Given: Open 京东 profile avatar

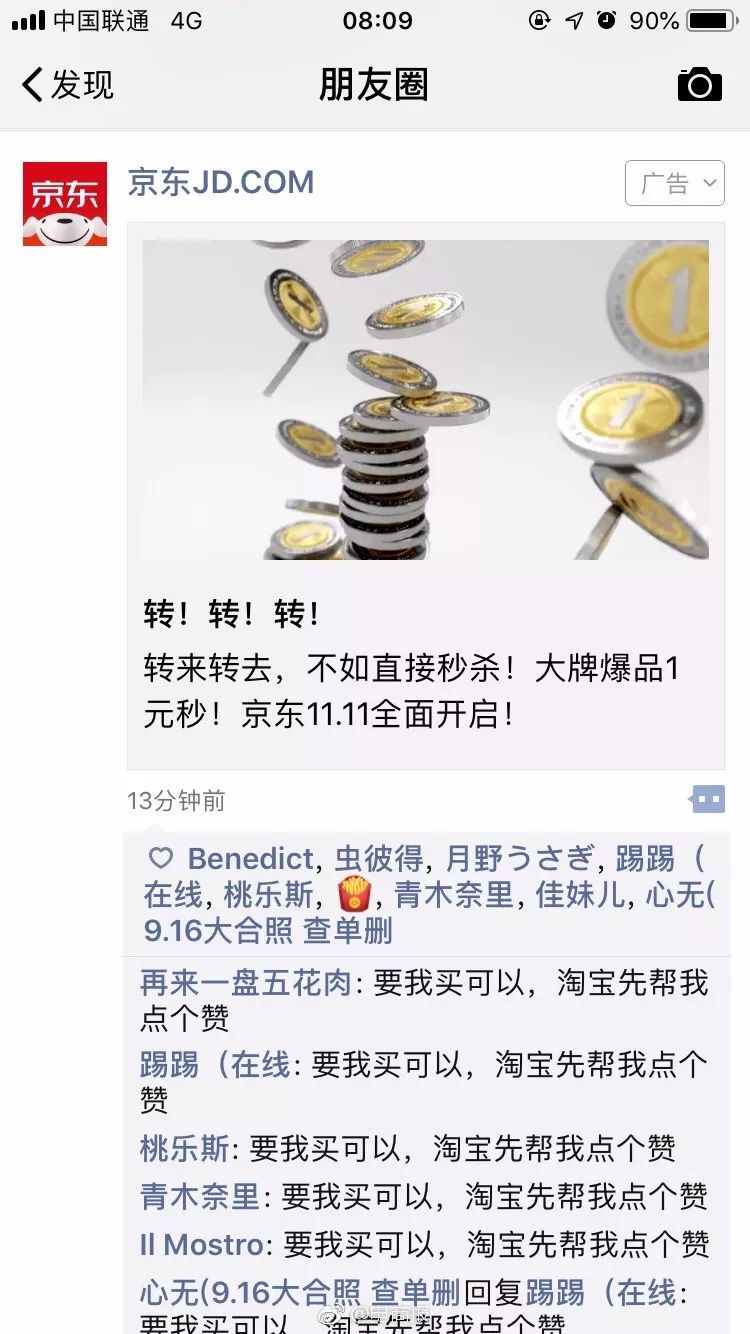Looking at the screenshot, I should tap(65, 204).
